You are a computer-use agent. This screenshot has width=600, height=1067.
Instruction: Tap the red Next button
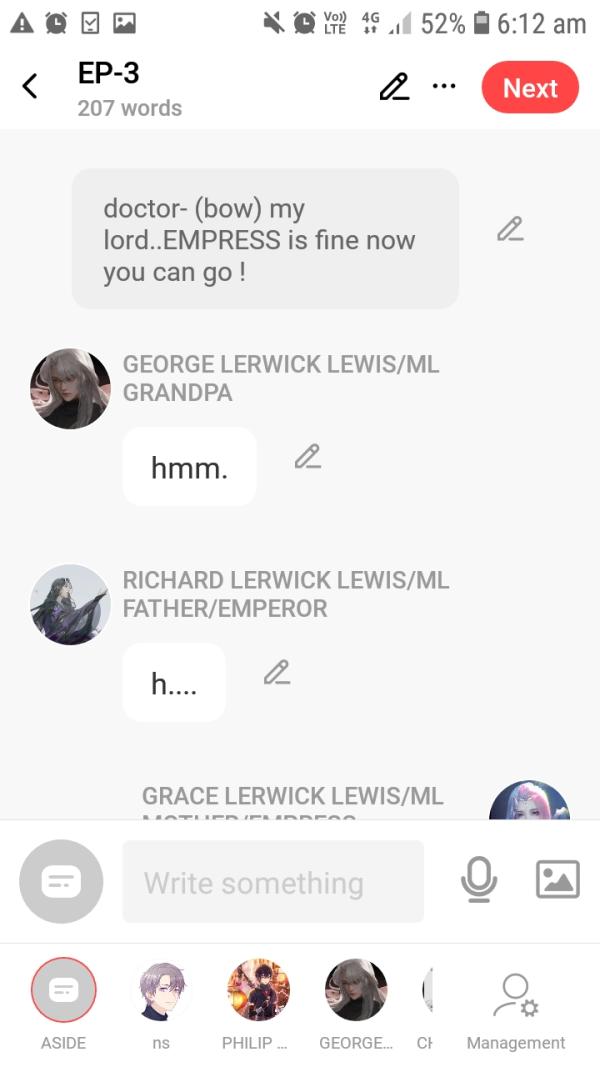pos(529,88)
